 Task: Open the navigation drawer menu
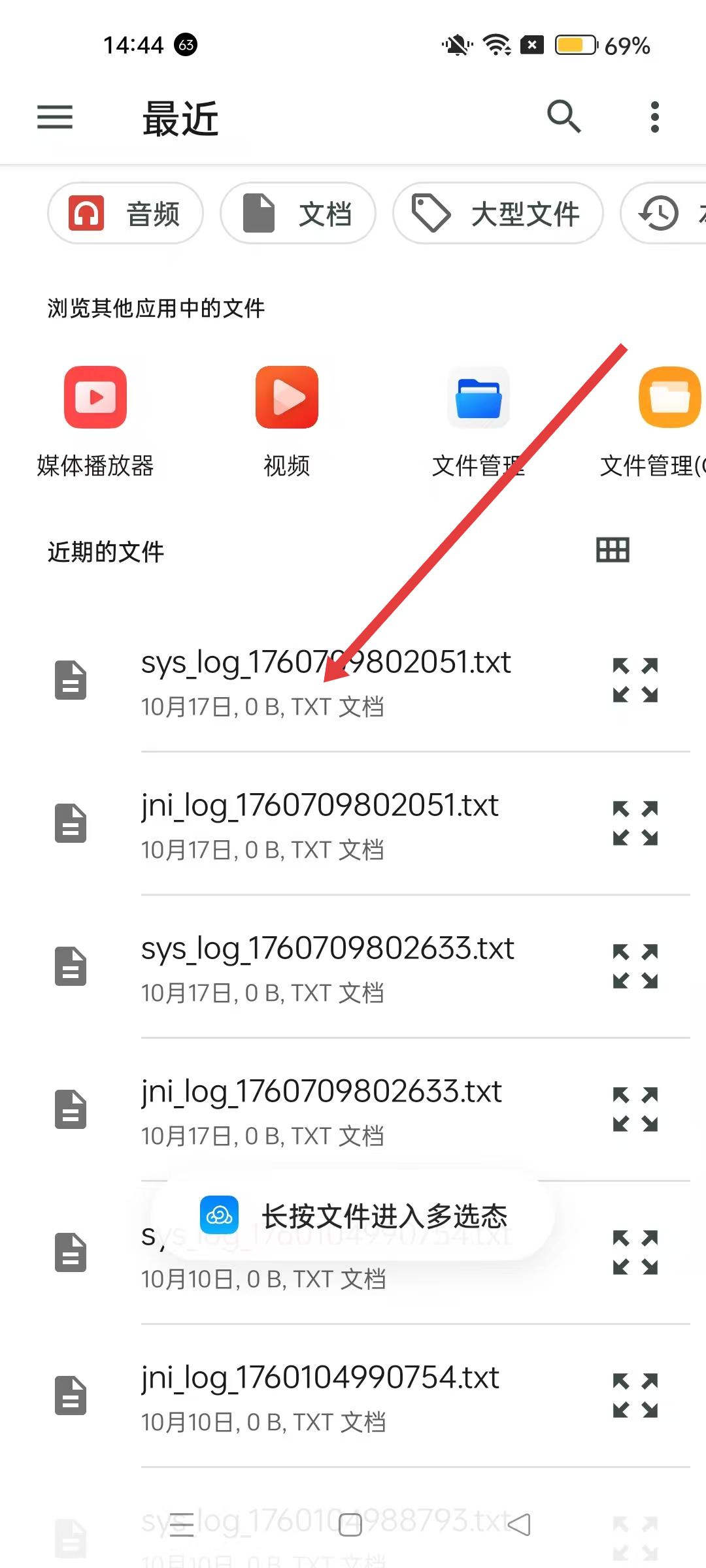pos(55,118)
